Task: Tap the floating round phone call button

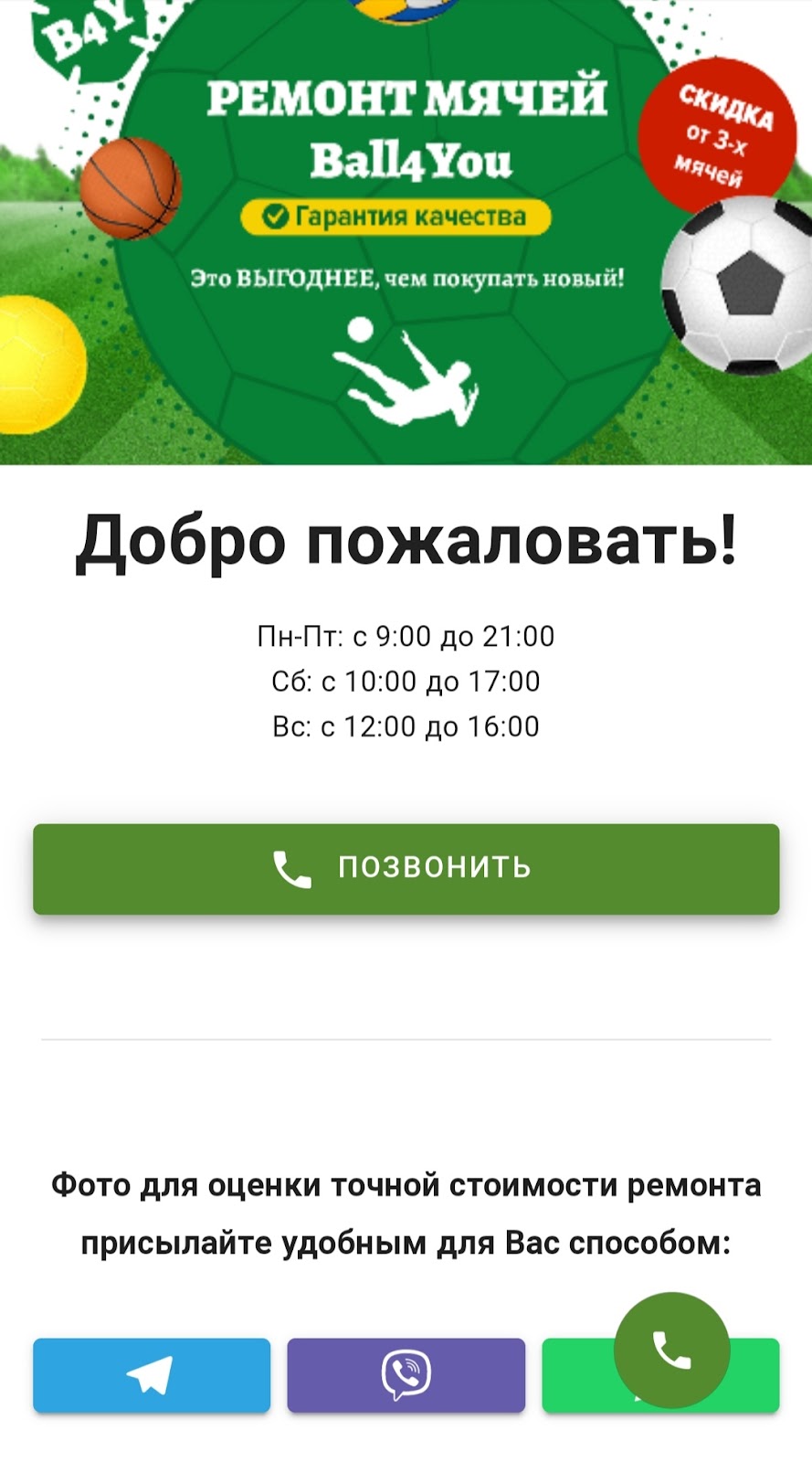Action: point(671,1349)
